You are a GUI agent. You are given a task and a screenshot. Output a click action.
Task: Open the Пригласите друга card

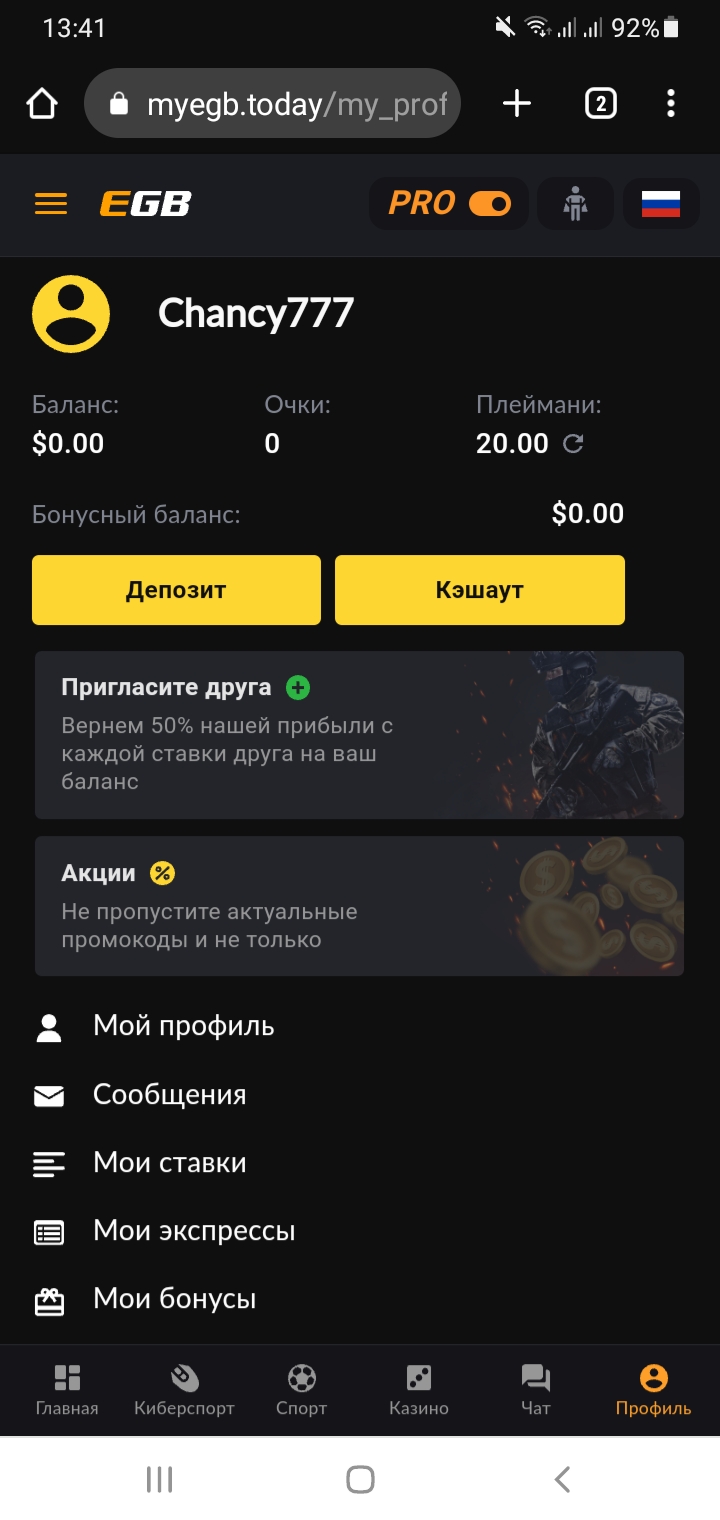click(359, 735)
